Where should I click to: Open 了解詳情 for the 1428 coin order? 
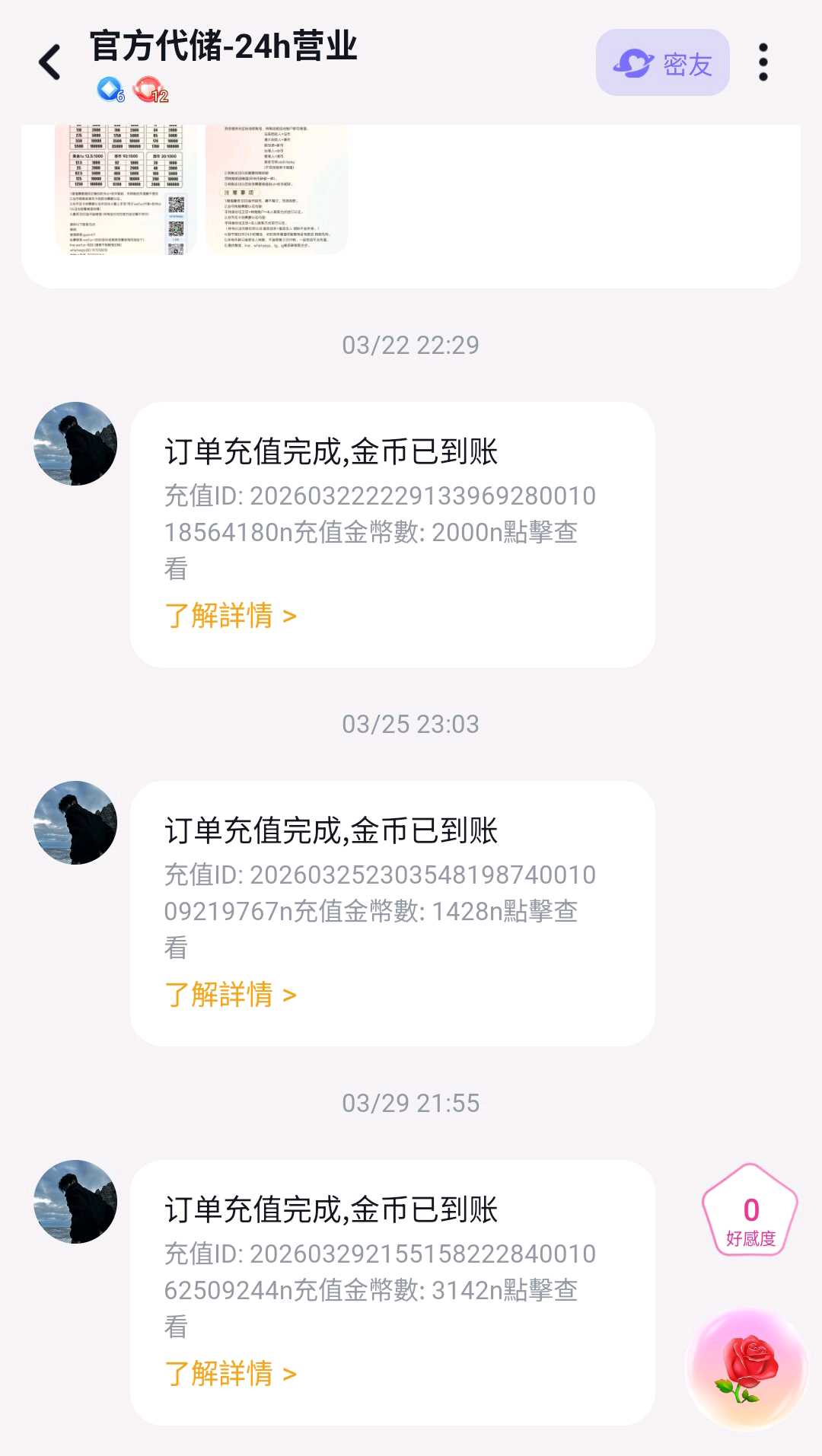[231, 994]
